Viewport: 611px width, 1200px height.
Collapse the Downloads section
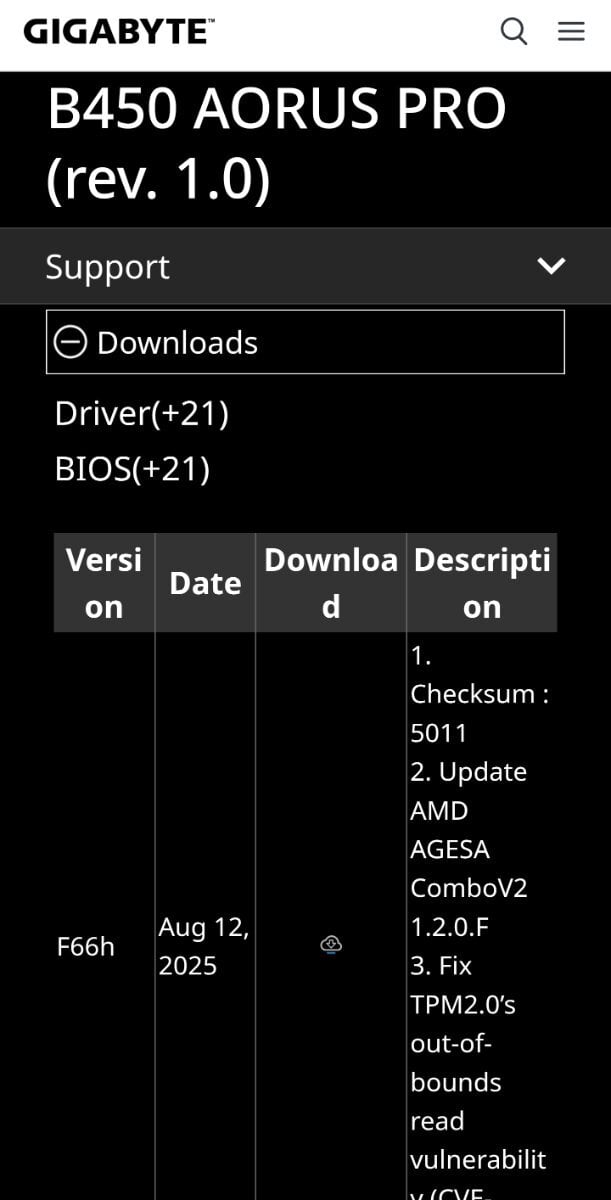pyautogui.click(x=305, y=342)
